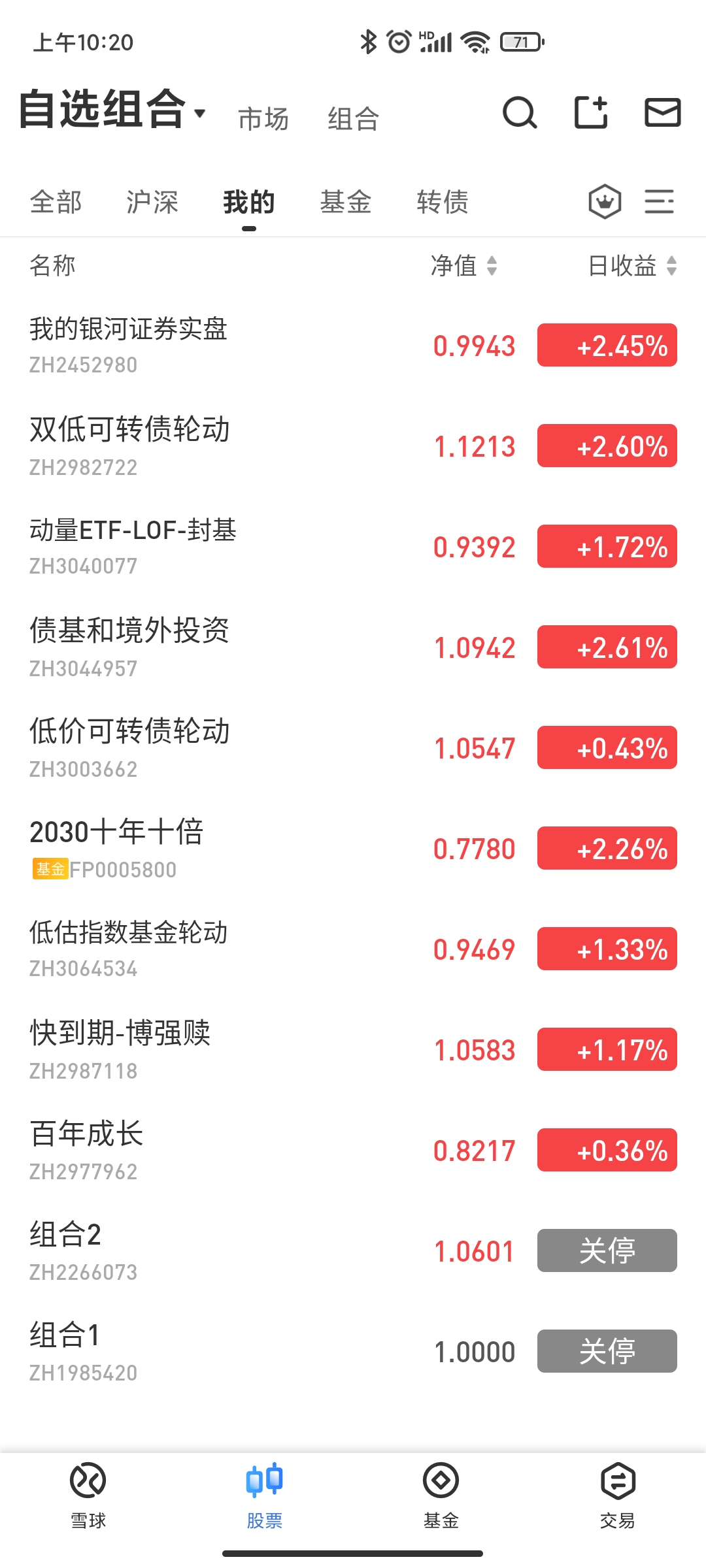Image resolution: width=706 pixels, height=1568 pixels.
Task: Open the search magnifier icon
Action: (520, 113)
